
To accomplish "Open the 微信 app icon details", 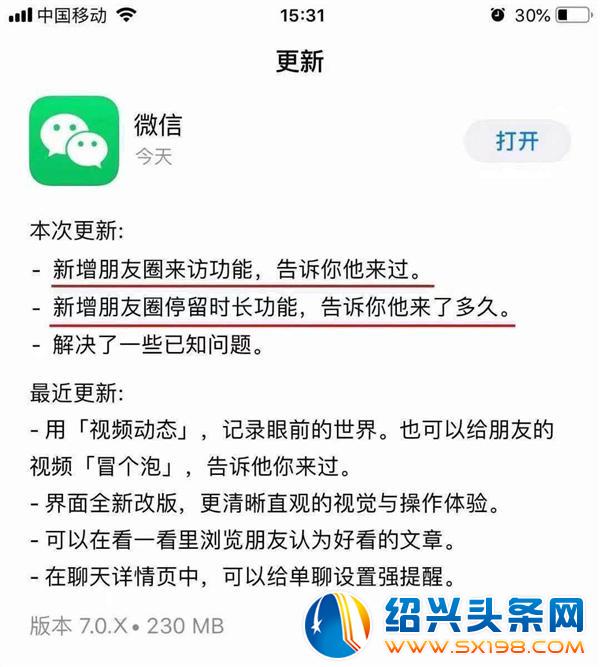I will click(x=75, y=141).
